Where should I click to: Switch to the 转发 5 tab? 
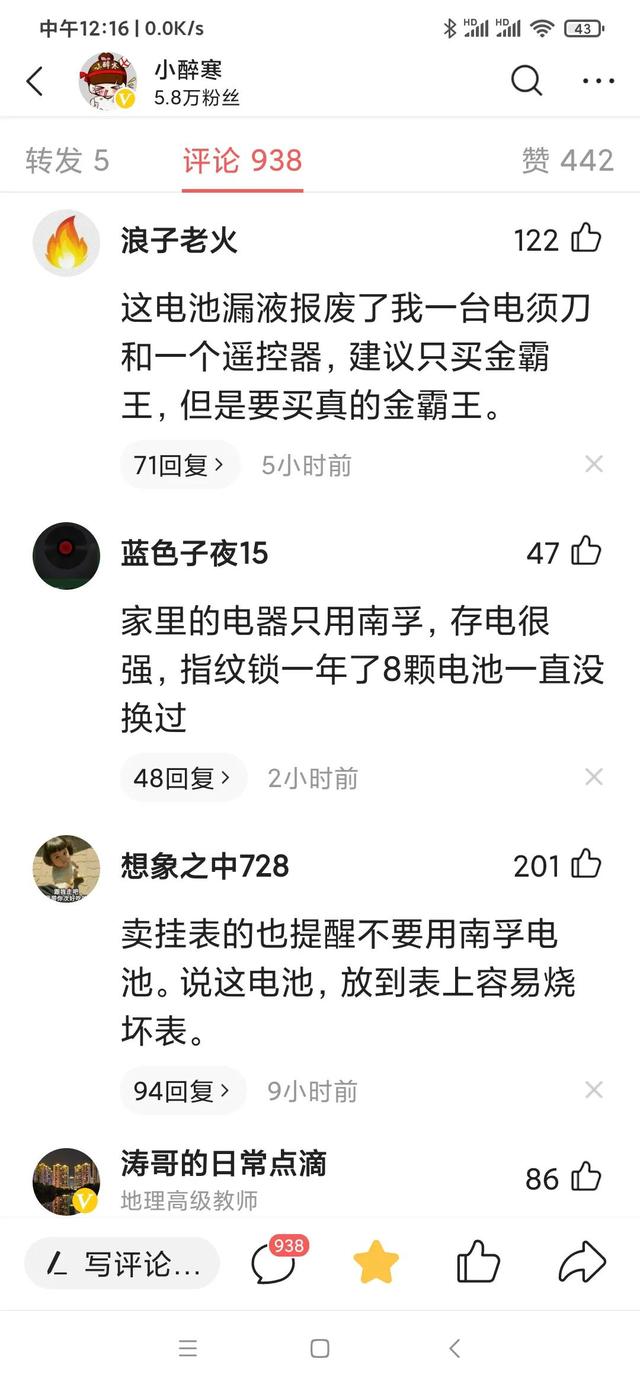[x=67, y=160]
